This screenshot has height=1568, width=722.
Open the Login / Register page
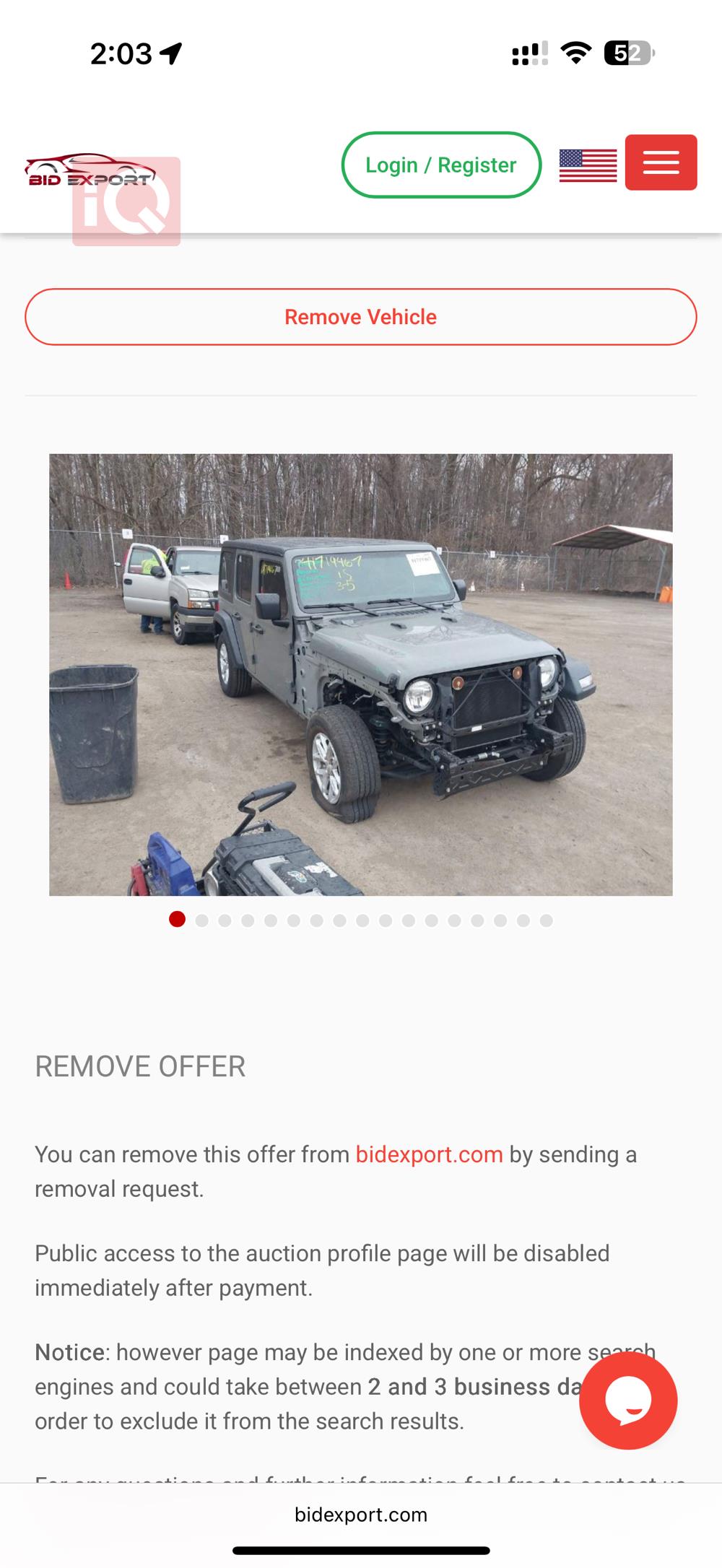click(441, 165)
